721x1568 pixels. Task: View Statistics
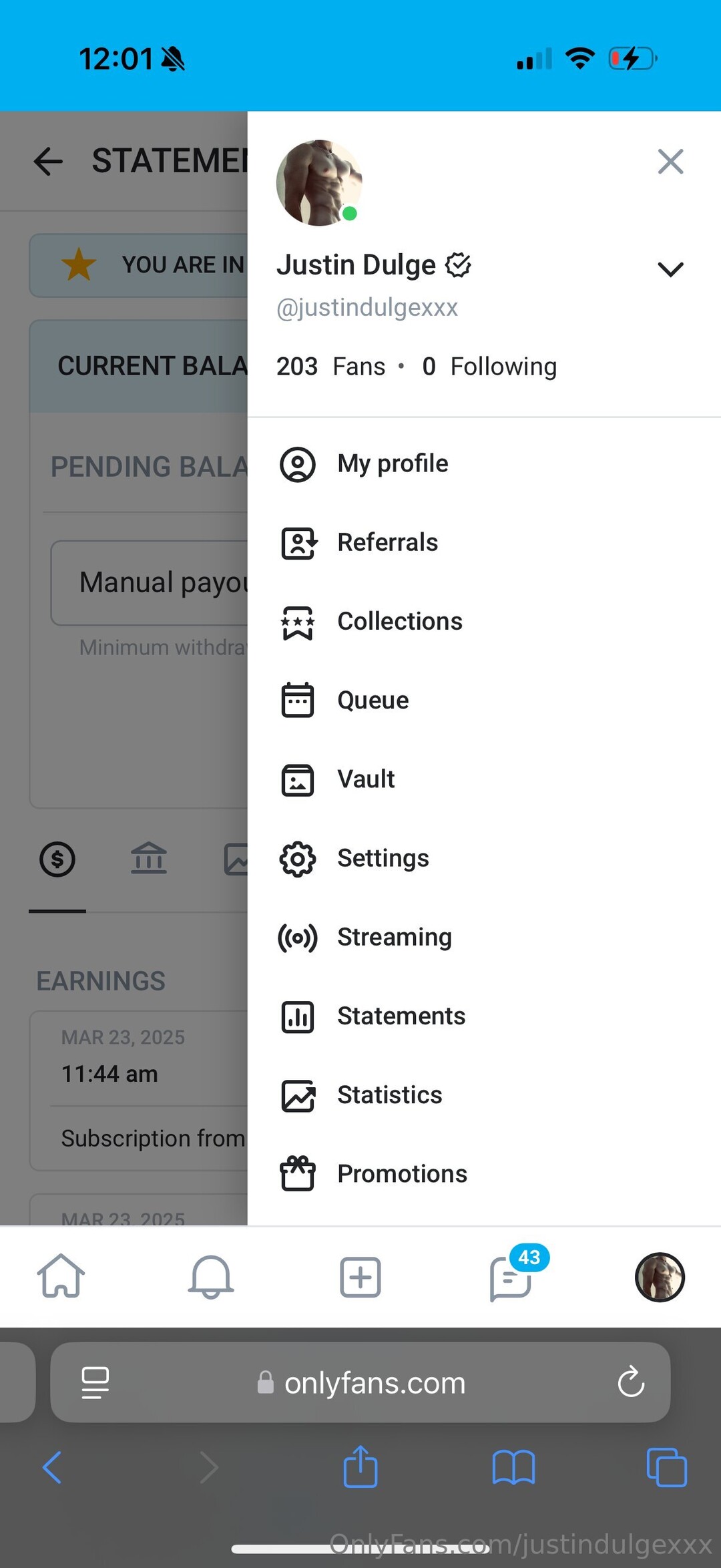click(389, 1095)
